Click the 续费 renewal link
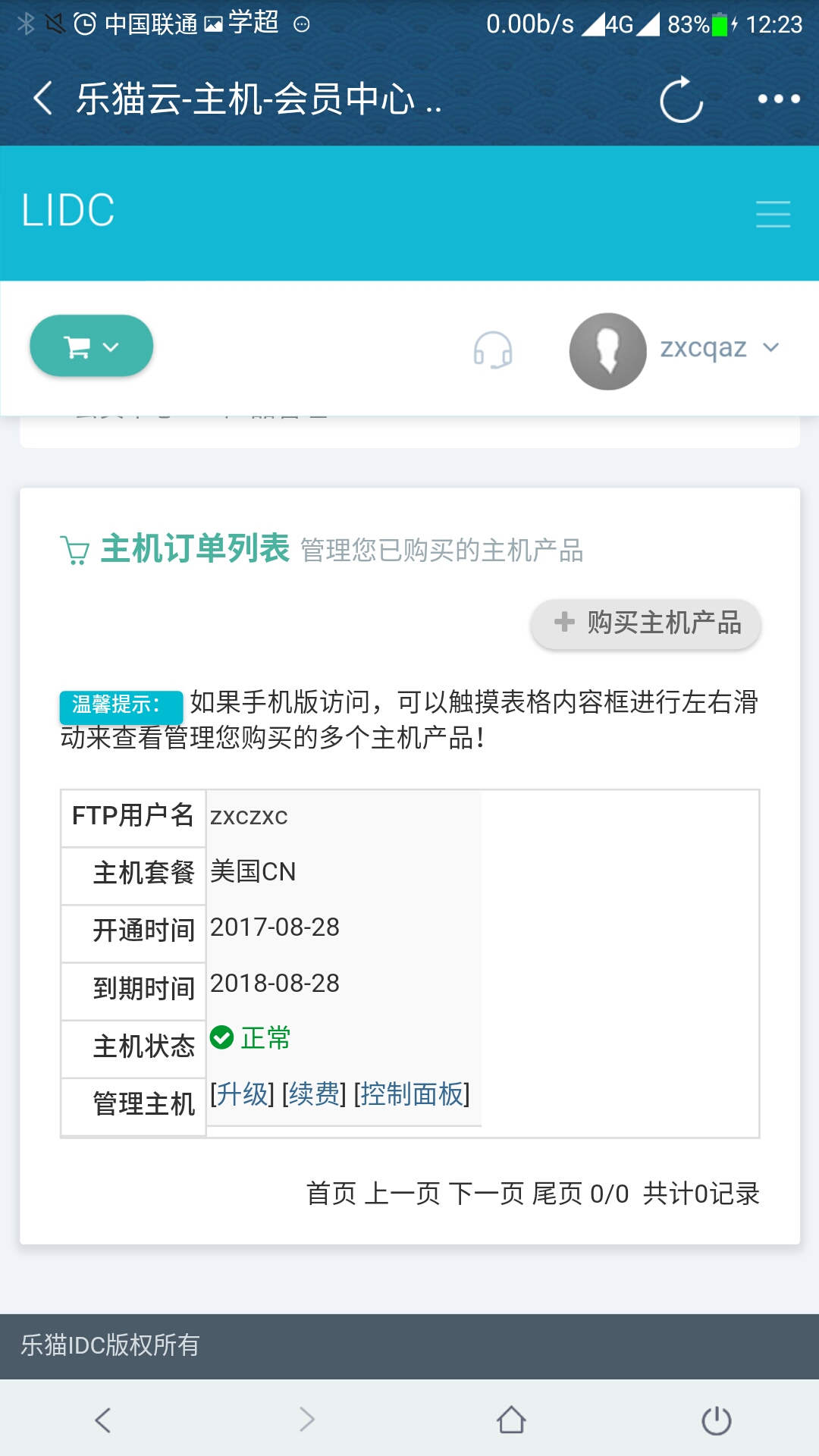This screenshot has width=819, height=1456. coord(312,1094)
